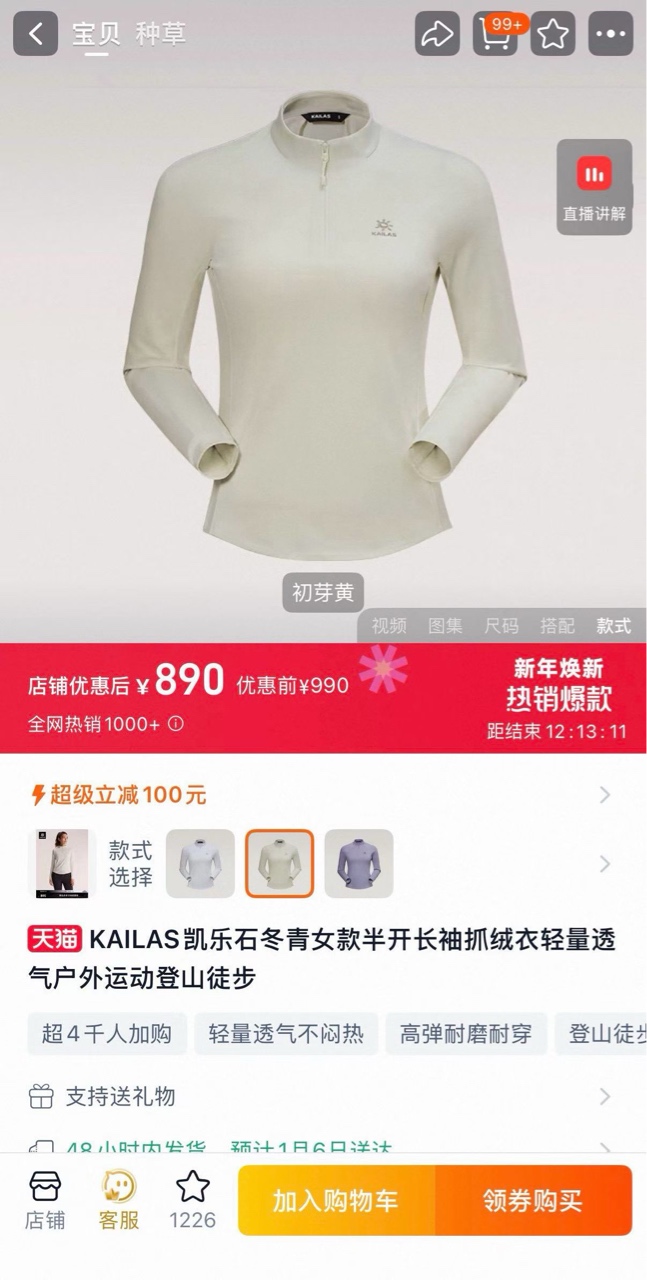647x1280 pixels.
Task: Switch to the 视频 media tab
Action: pyautogui.click(x=389, y=626)
